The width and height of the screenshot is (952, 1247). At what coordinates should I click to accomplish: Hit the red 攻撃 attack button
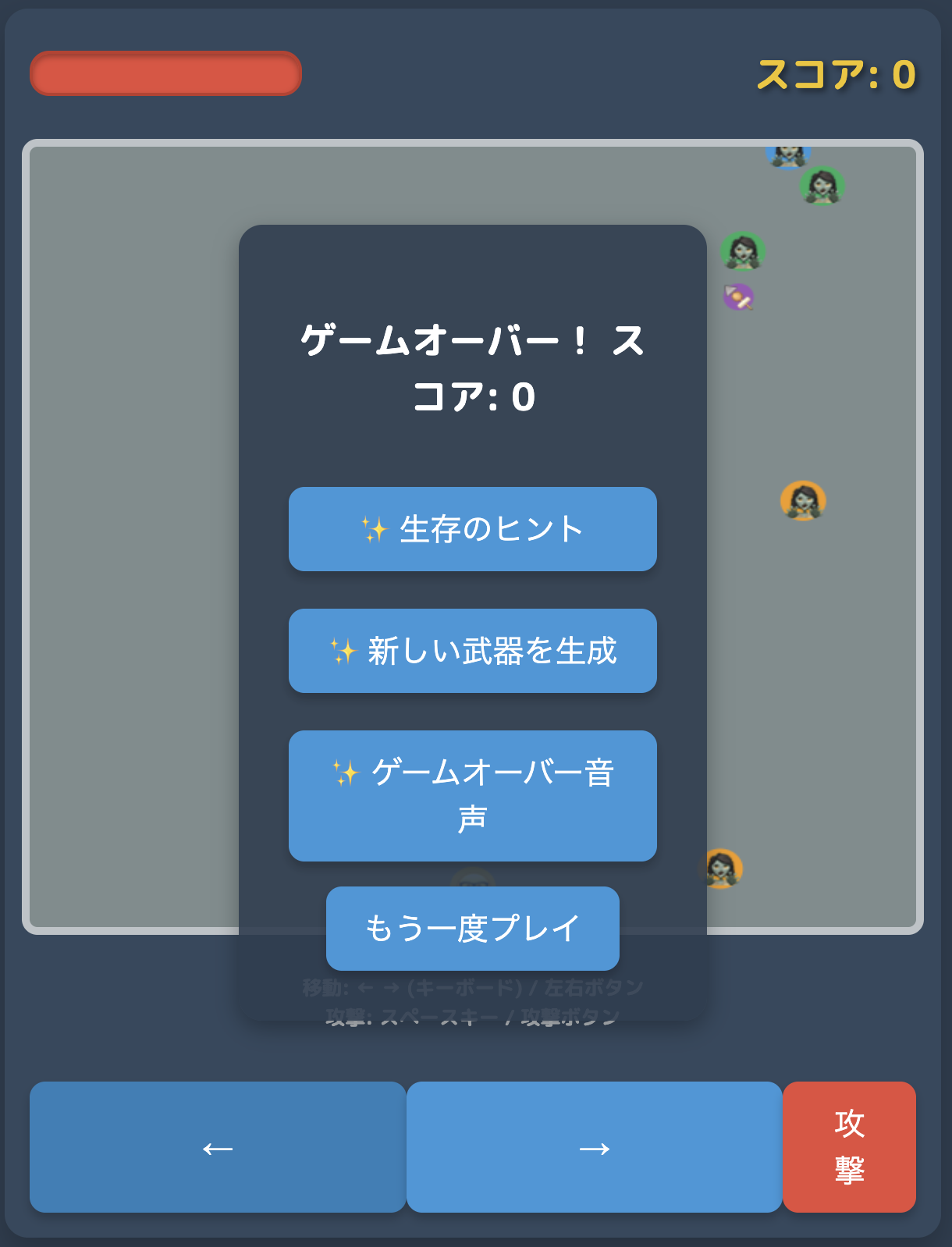(849, 1147)
